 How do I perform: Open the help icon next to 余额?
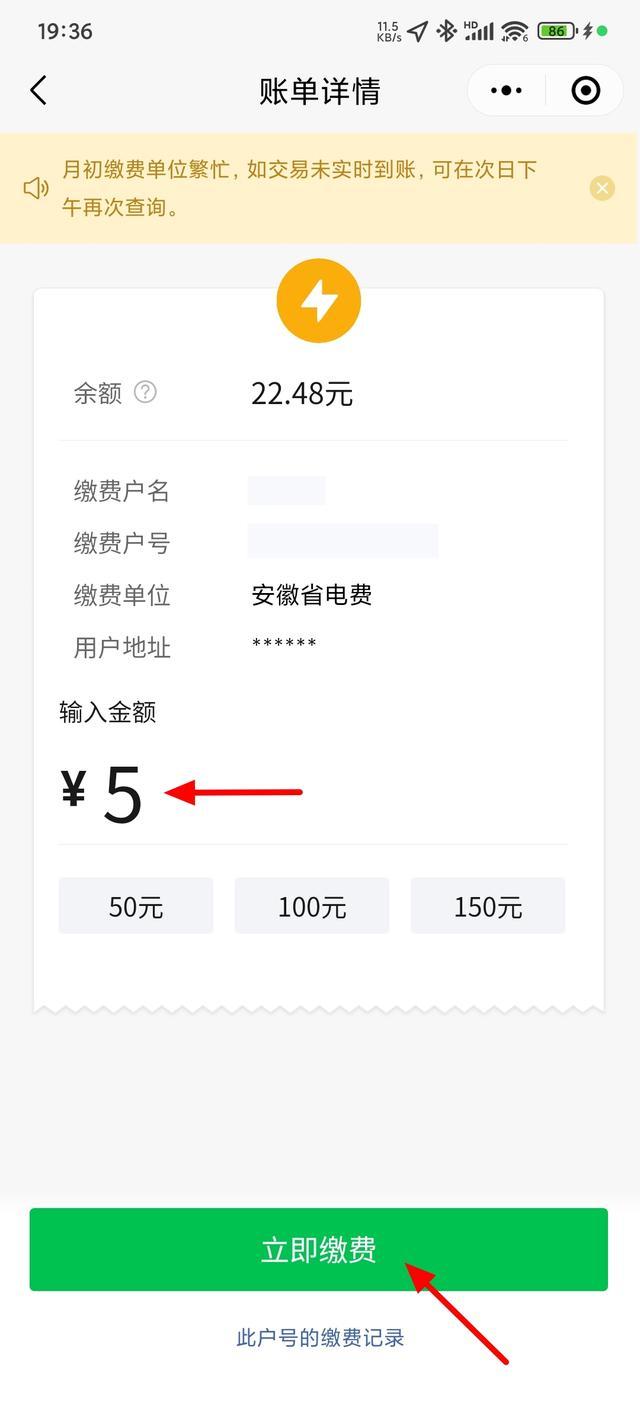(145, 392)
